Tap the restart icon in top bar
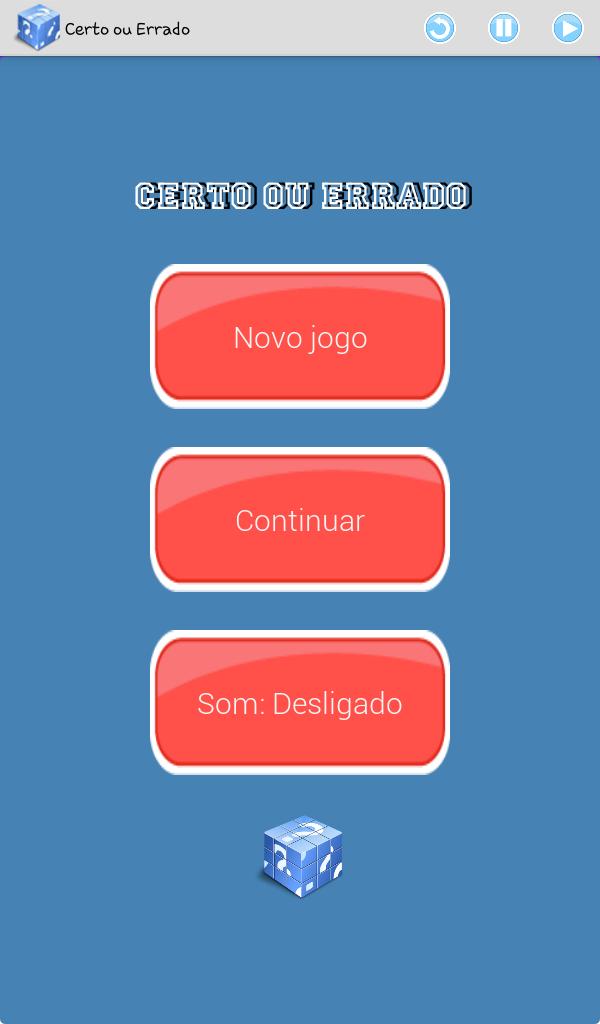This screenshot has width=600, height=1024. pos(439,28)
